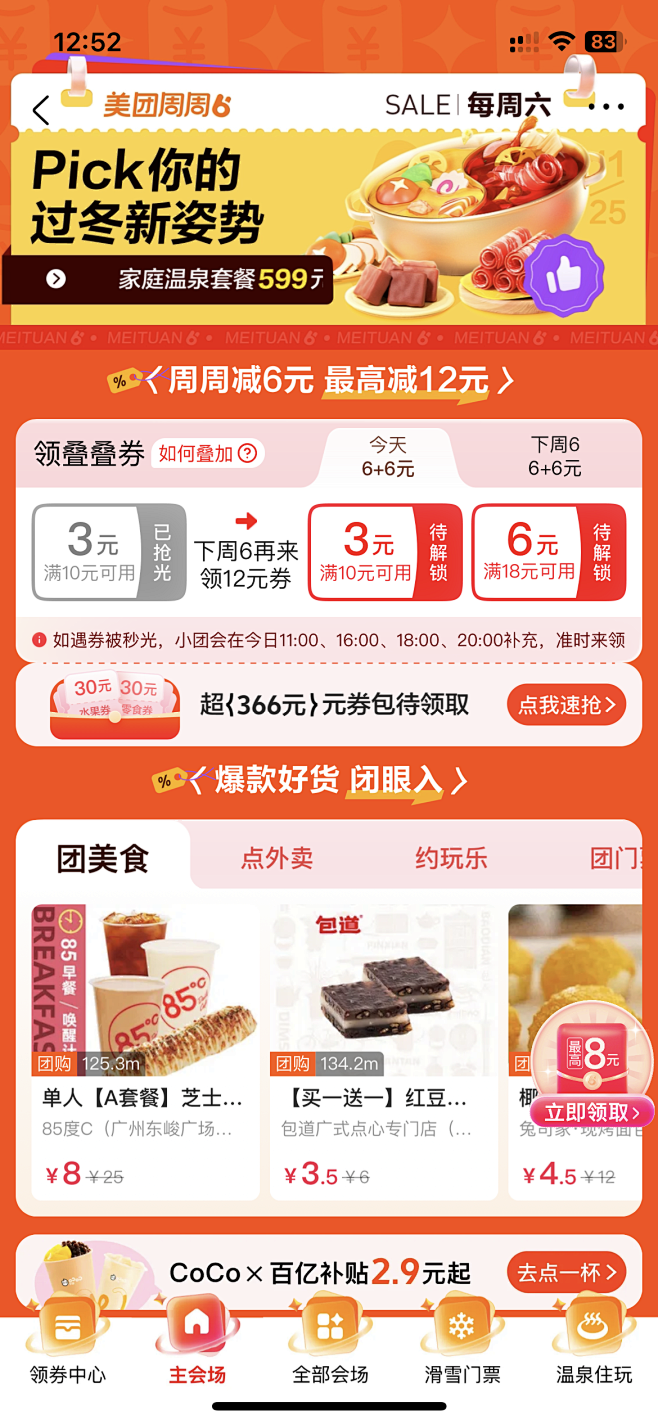Switch to the 点外卖 tab
The height and width of the screenshot is (1424, 658).
(x=277, y=857)
